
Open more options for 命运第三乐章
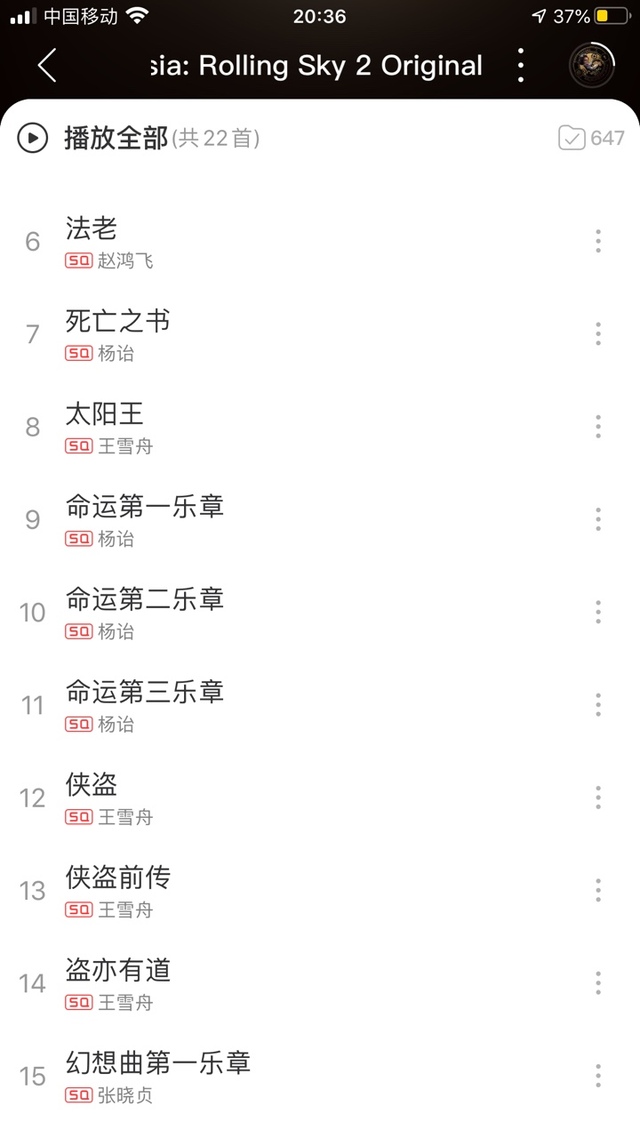click(598, 705)
